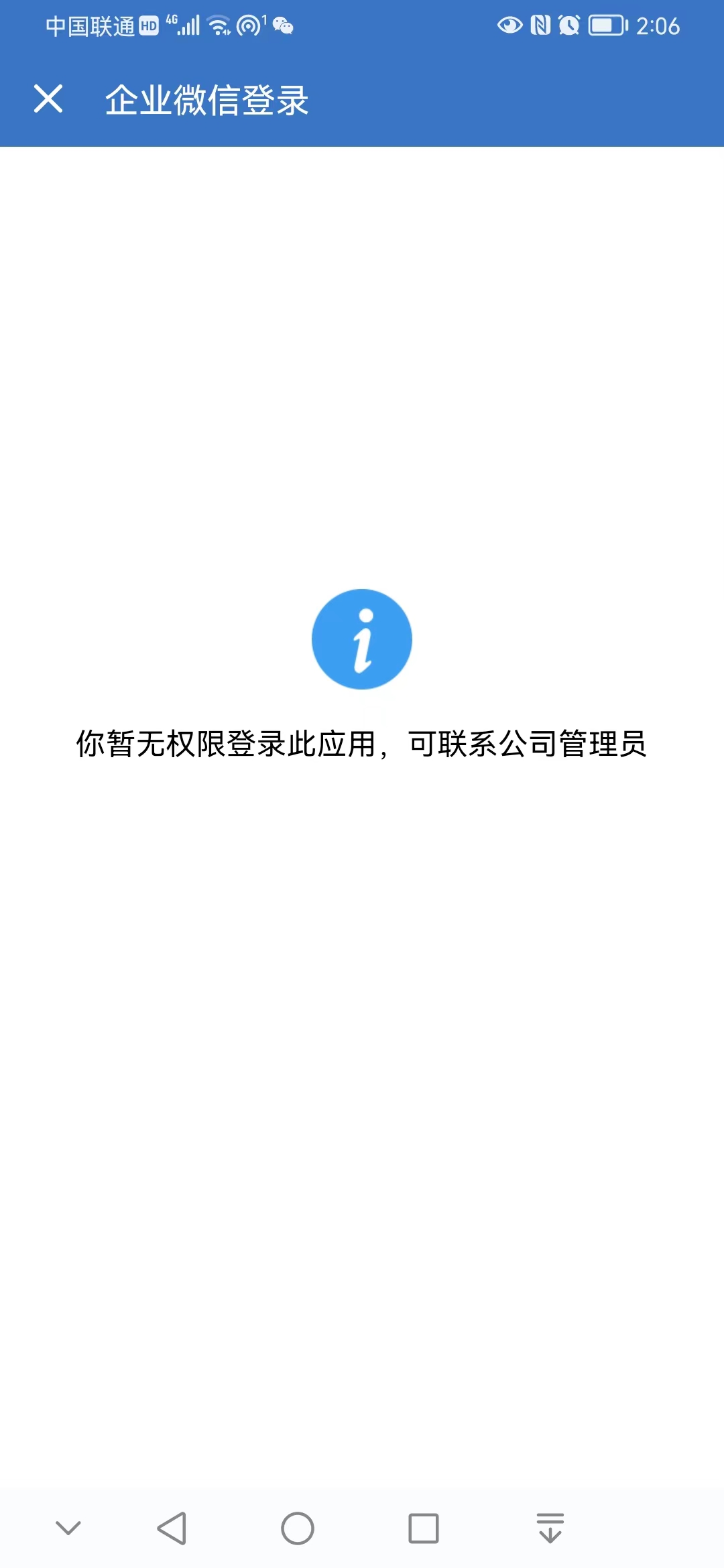Viewport: 724px width, 1568px height.
Task: Open the recent apps view
Action: pyautogui.click(x=424, y=1528)
